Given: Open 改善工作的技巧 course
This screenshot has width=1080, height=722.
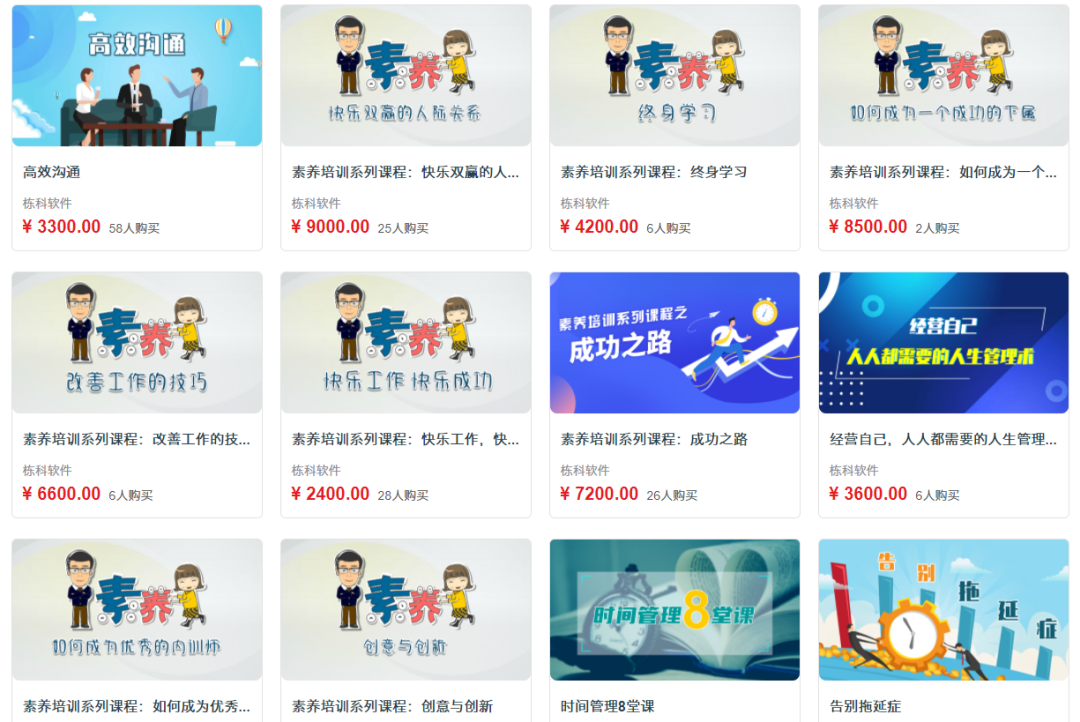Looking at the screenshot, I should point(137,343).
